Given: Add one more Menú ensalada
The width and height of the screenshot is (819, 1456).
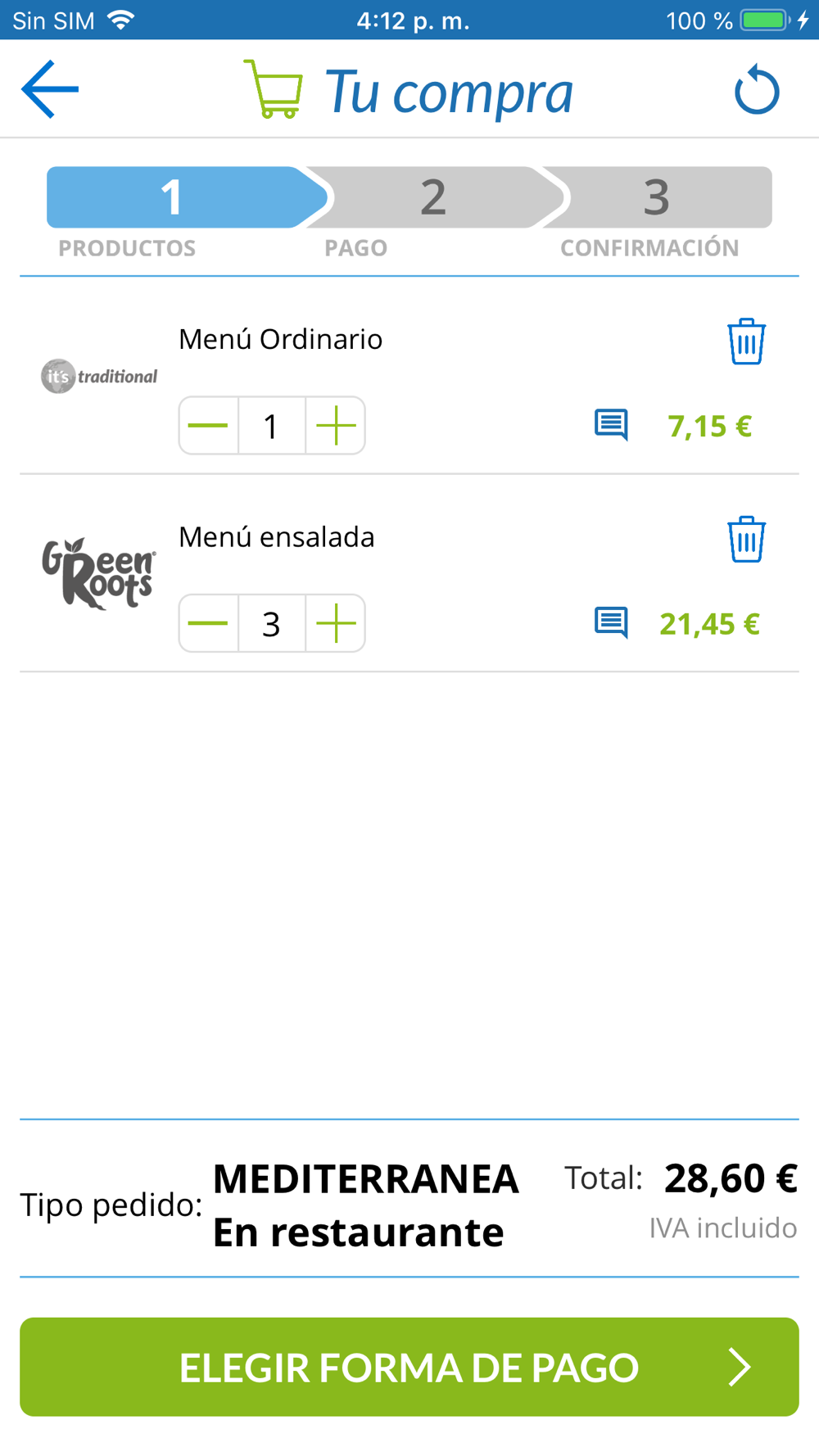Looking at the screenshot, I should point(335,624).
